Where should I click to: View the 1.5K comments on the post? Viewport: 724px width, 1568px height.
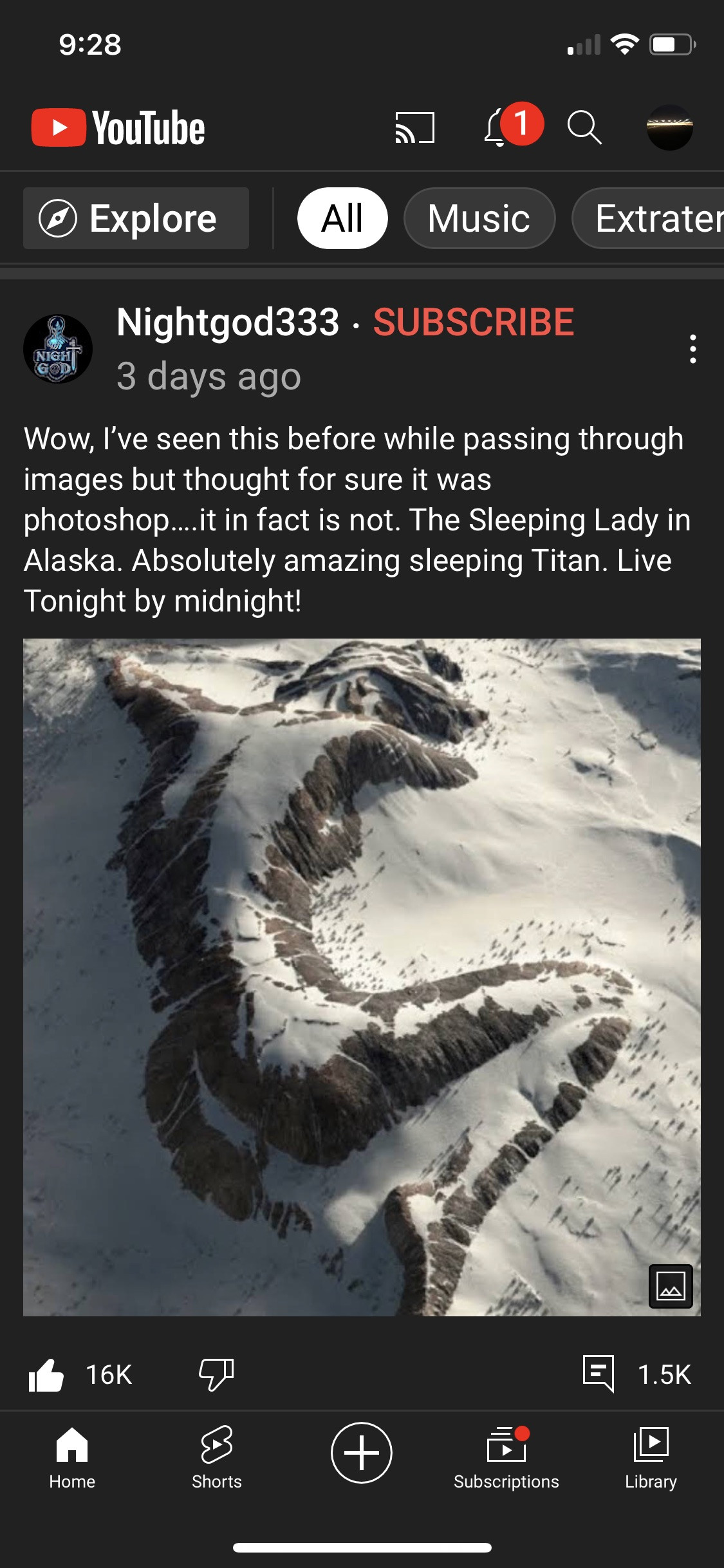coord(599,1374)
